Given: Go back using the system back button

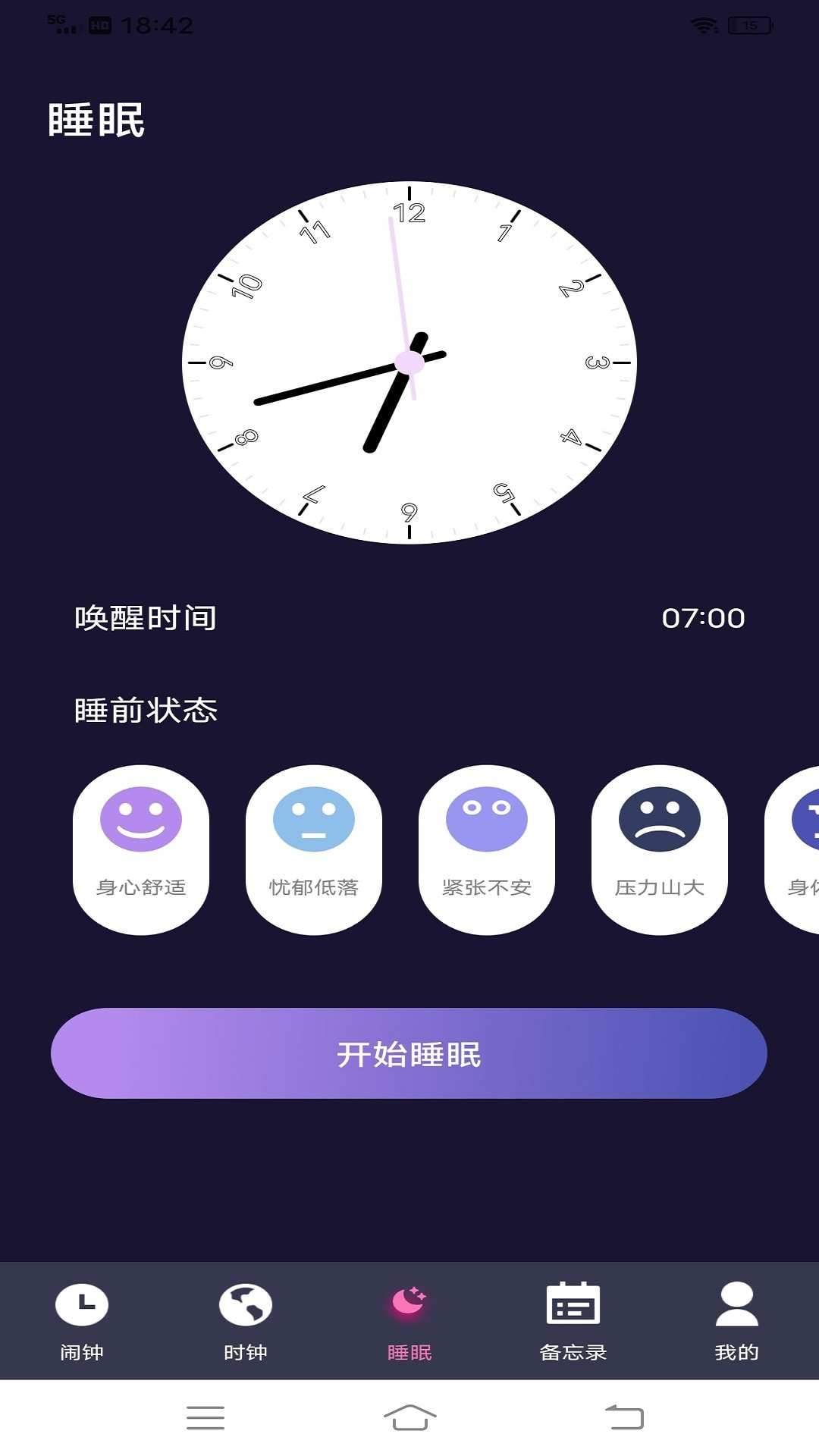Looking at the screenshot, I should pos(624,1417).
